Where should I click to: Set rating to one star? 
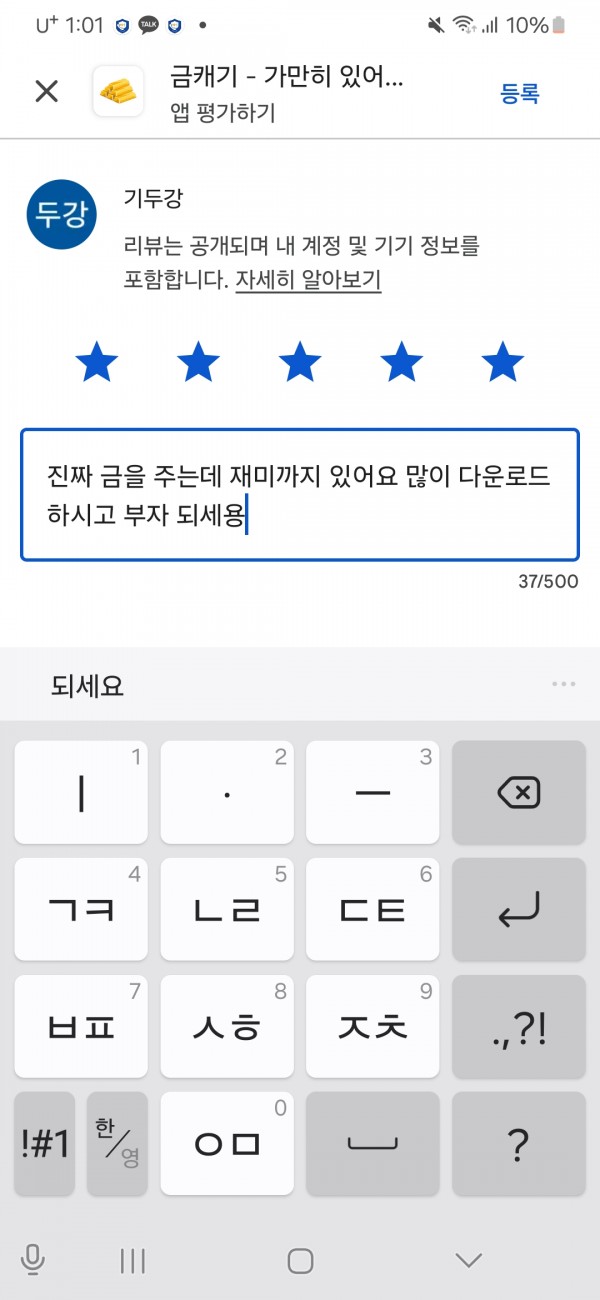click(97, 361)
